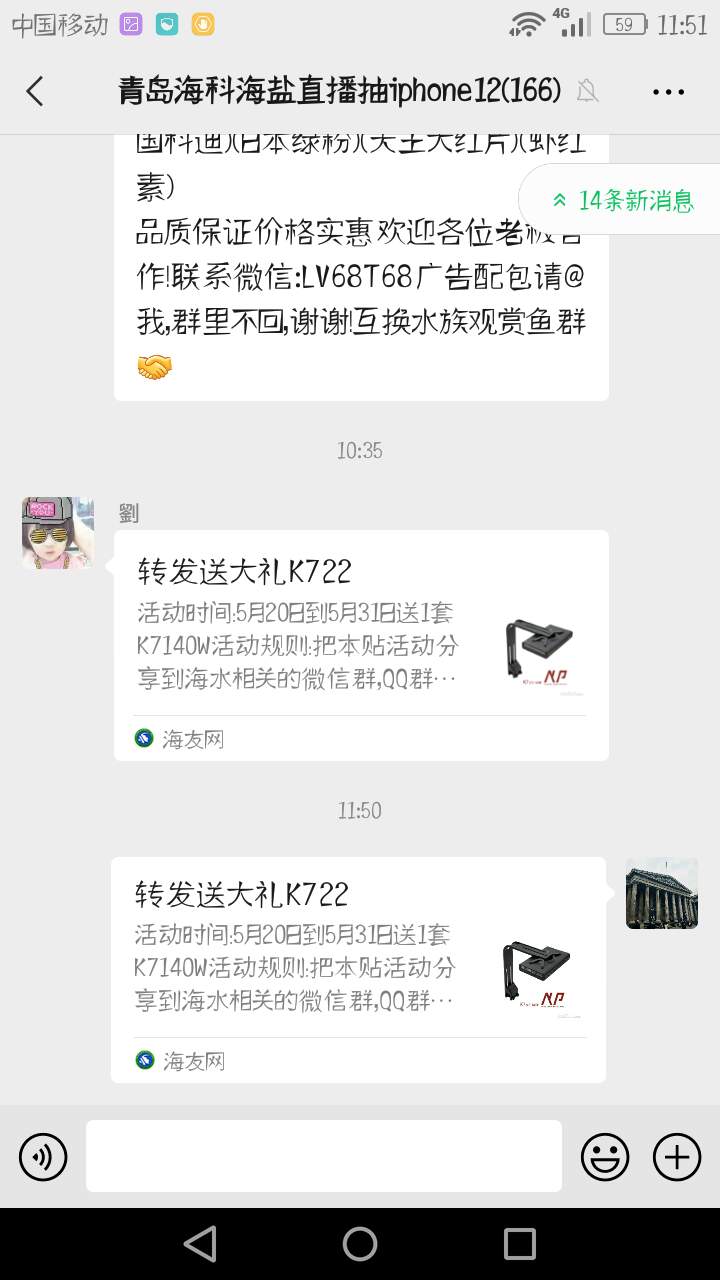The image size is (720, 1280).
Task: Open my own 转发送大礼K722 shared link card
Action: pos(358,968)
